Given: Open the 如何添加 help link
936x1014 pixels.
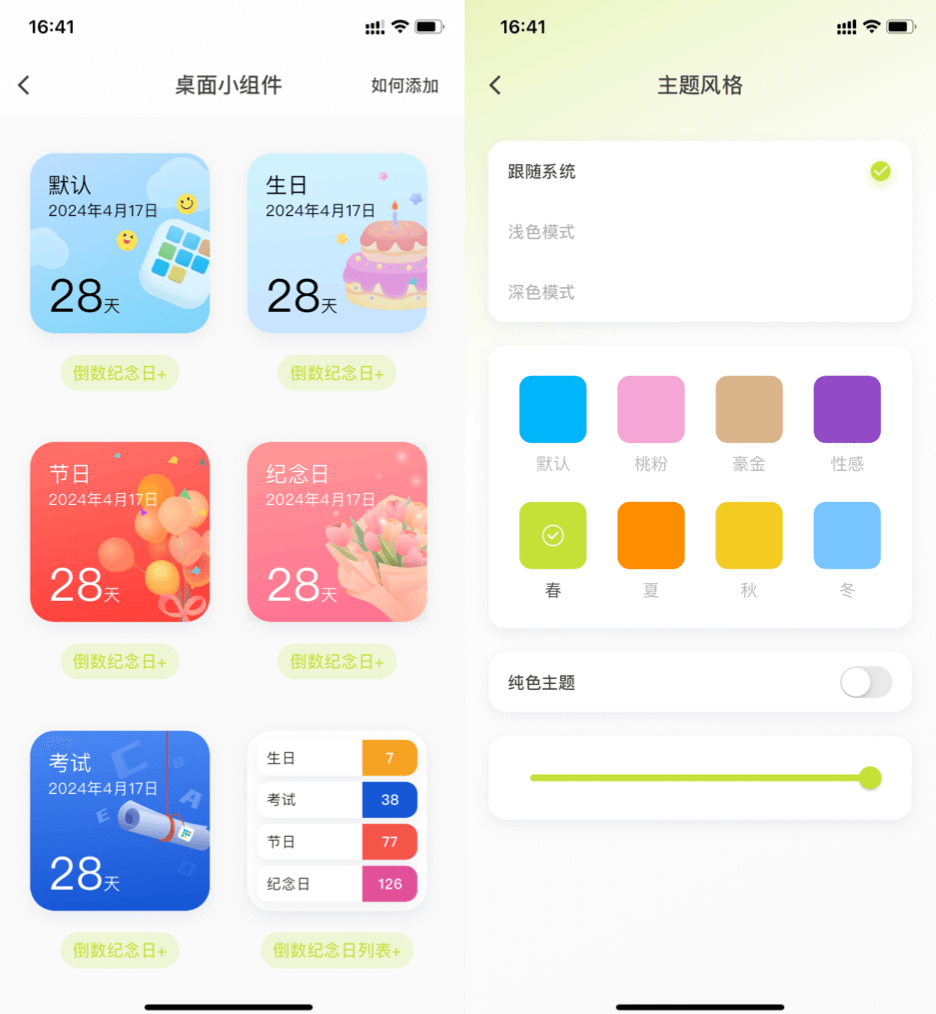Looking at the screenshot, I should pyautogui.click(x=404, y=85).
